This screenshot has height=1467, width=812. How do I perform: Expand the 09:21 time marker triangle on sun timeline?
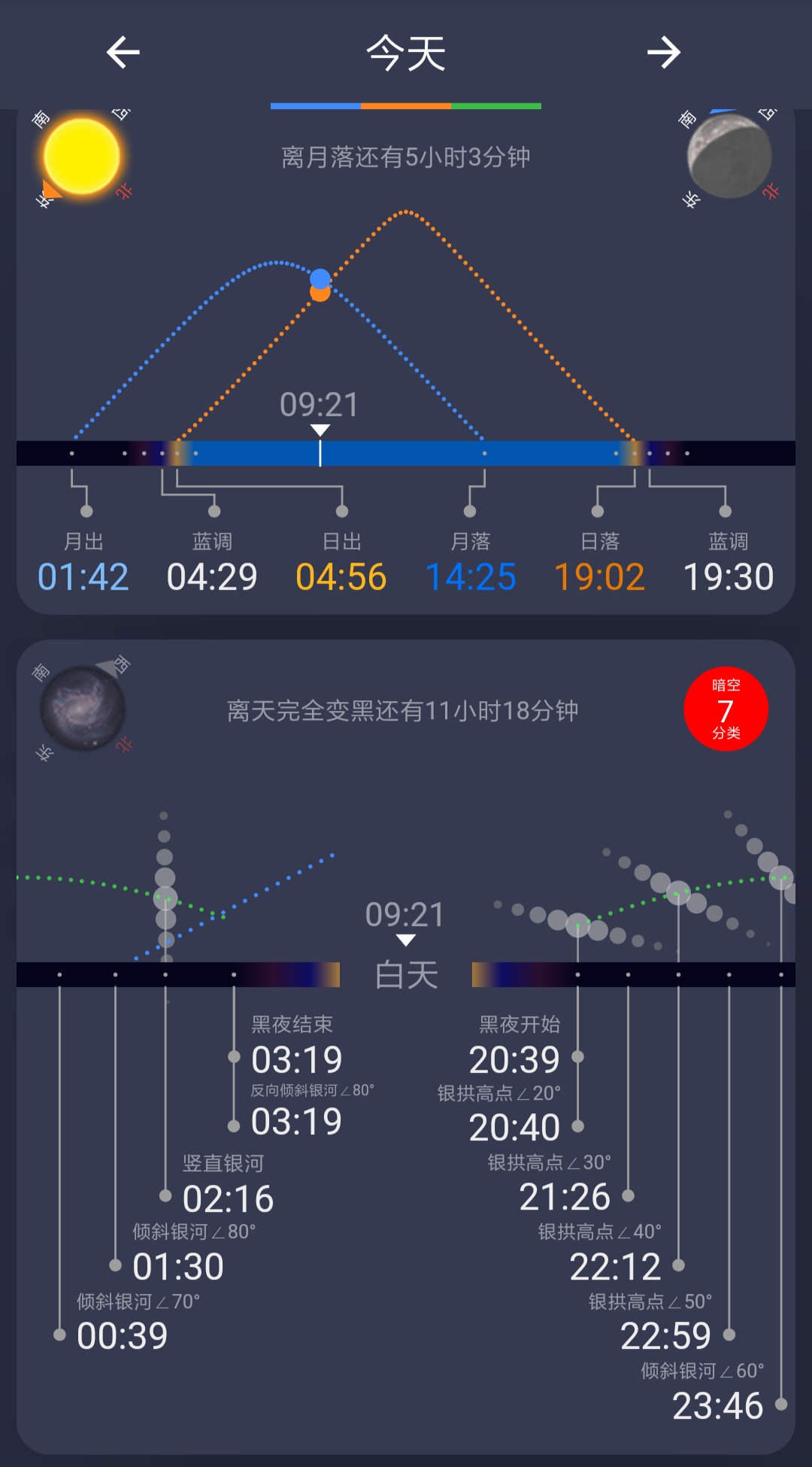point(321,430)
